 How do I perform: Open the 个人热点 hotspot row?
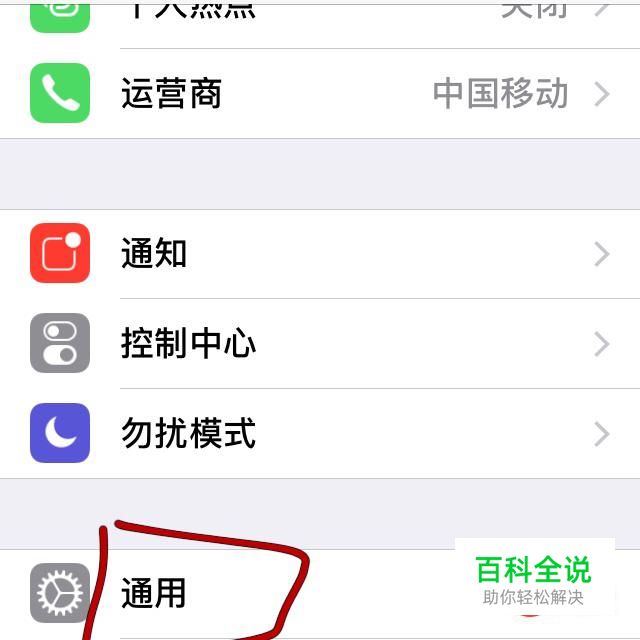click(320, 24)
